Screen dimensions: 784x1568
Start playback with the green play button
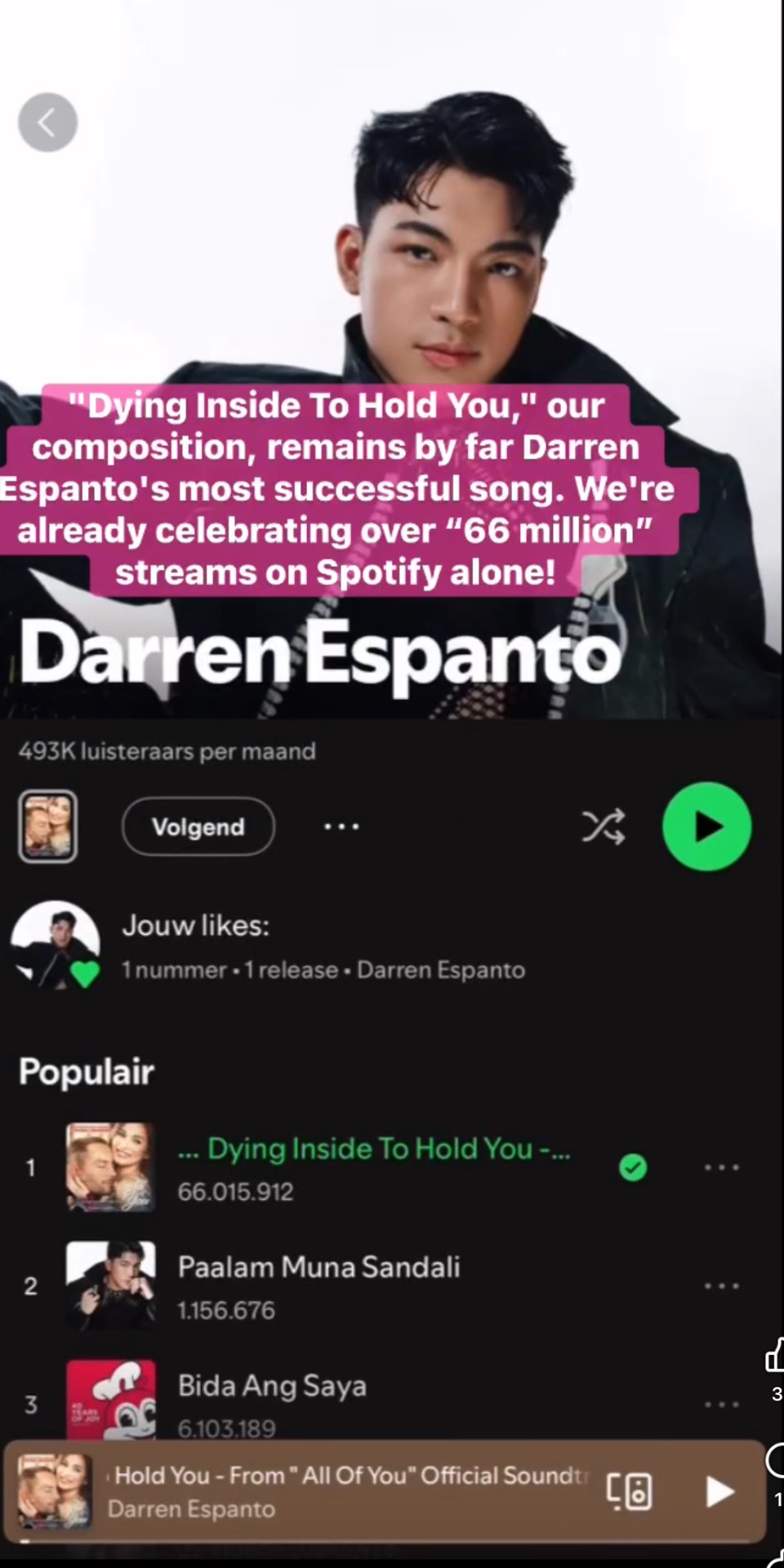pos(706,826)
